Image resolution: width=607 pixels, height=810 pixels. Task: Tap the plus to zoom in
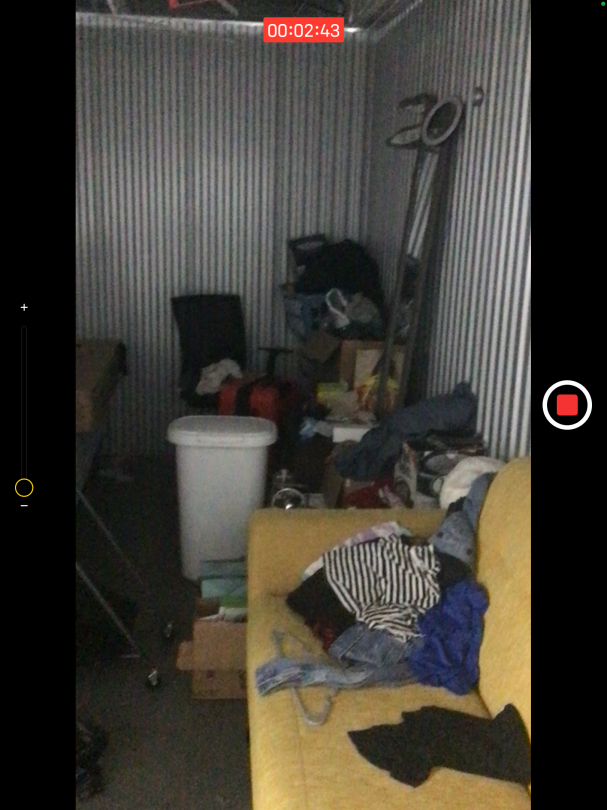24,307
